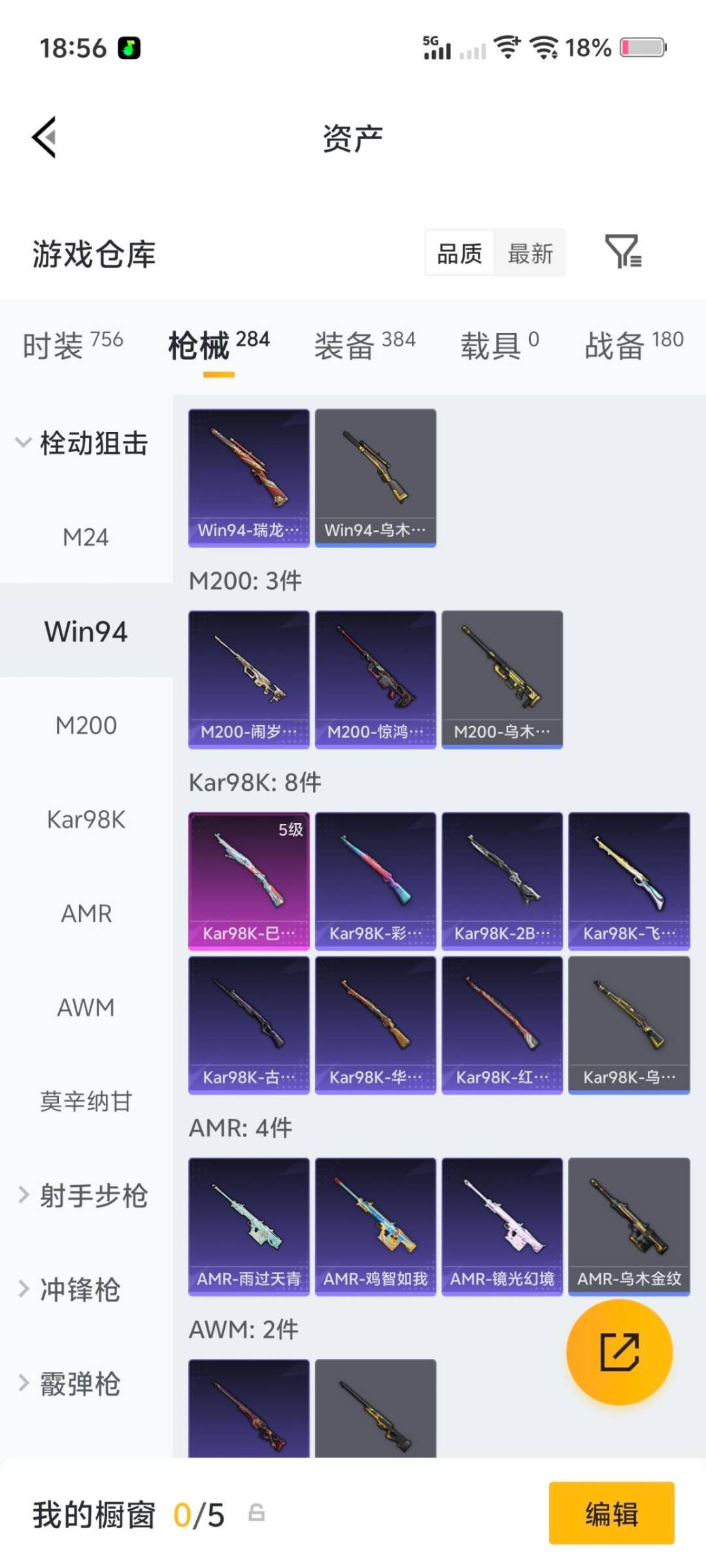The width and height of the screenshot is (706, 1568).
Task: Expand the 射手步枪 category
Action: coord(85,1196)
